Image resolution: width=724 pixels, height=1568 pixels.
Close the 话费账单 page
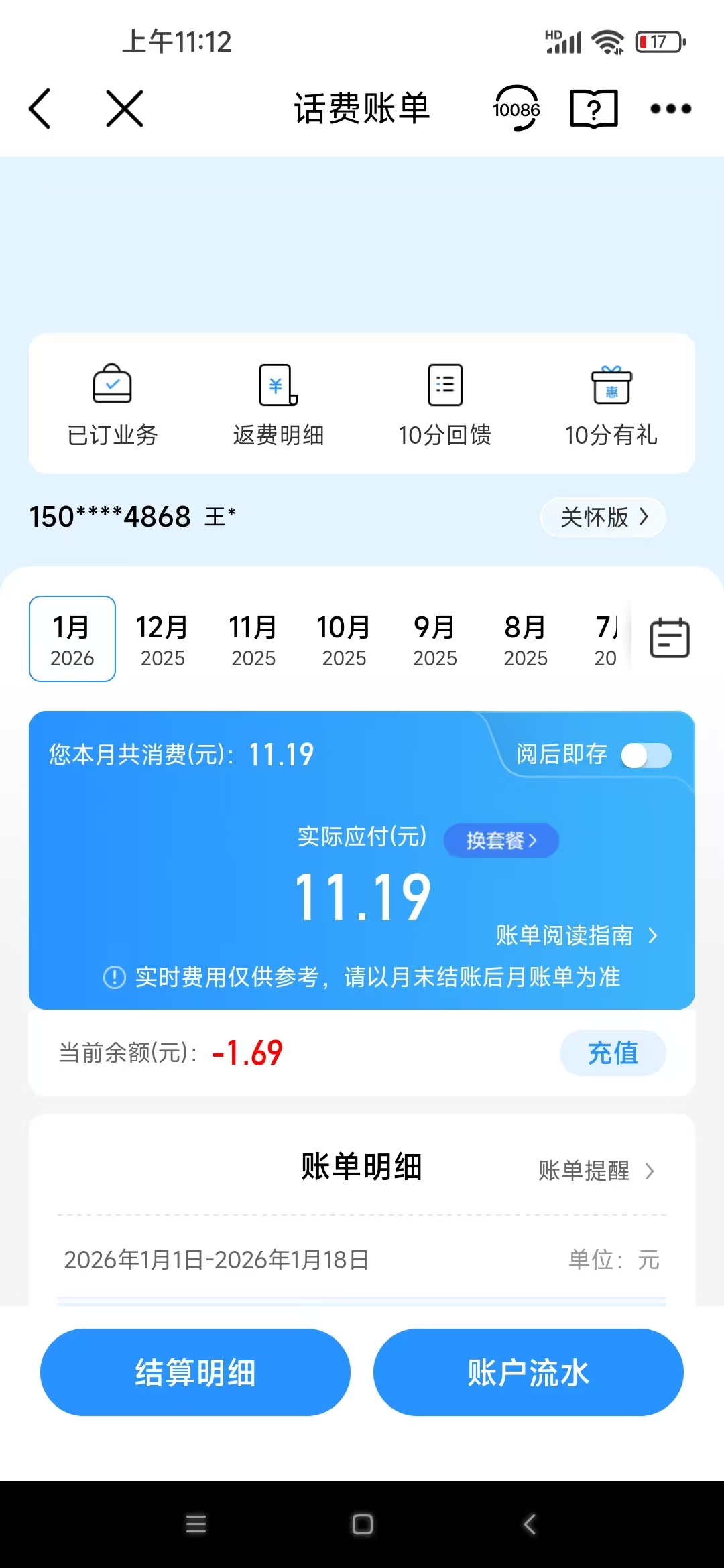pyautogui.click(x=125, y=109)
